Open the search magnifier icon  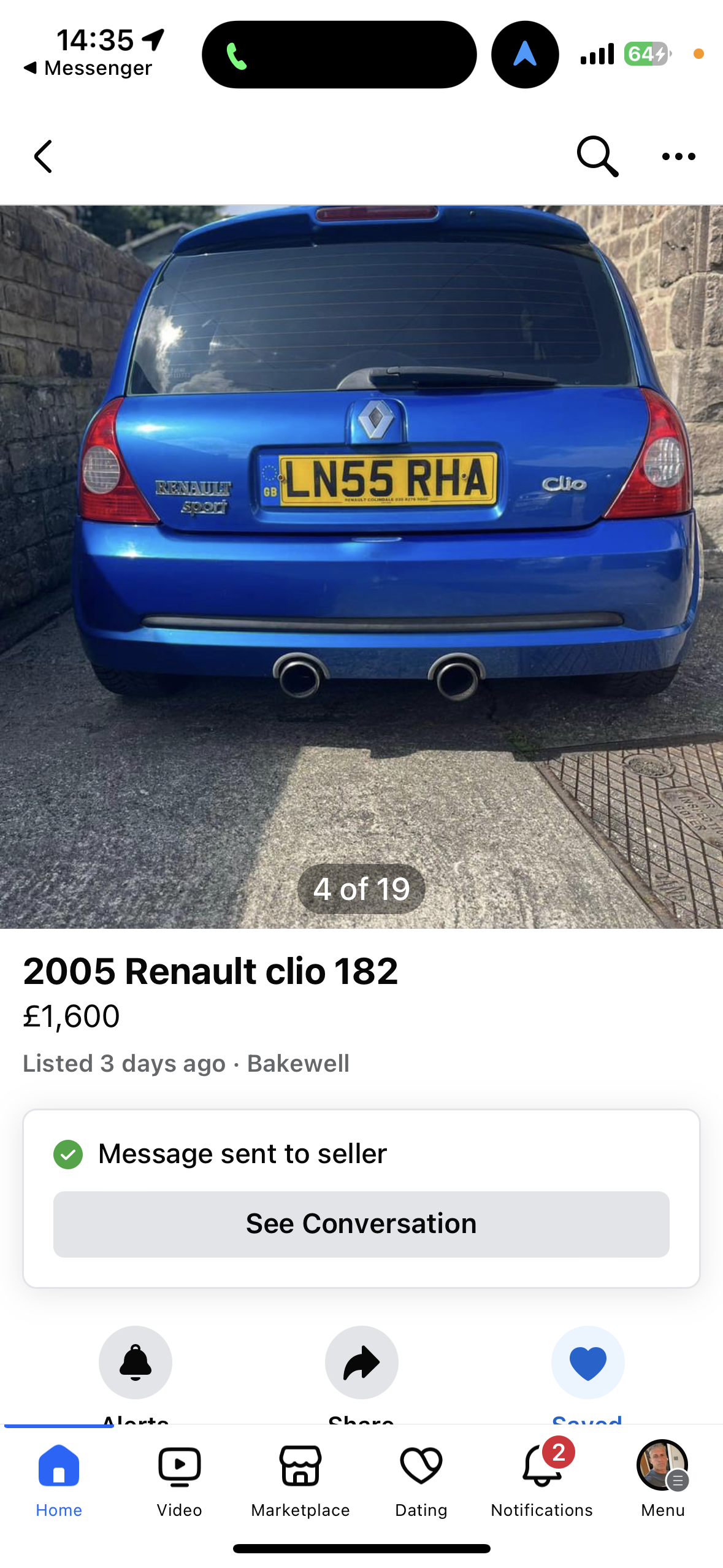[x=597, y=156]
